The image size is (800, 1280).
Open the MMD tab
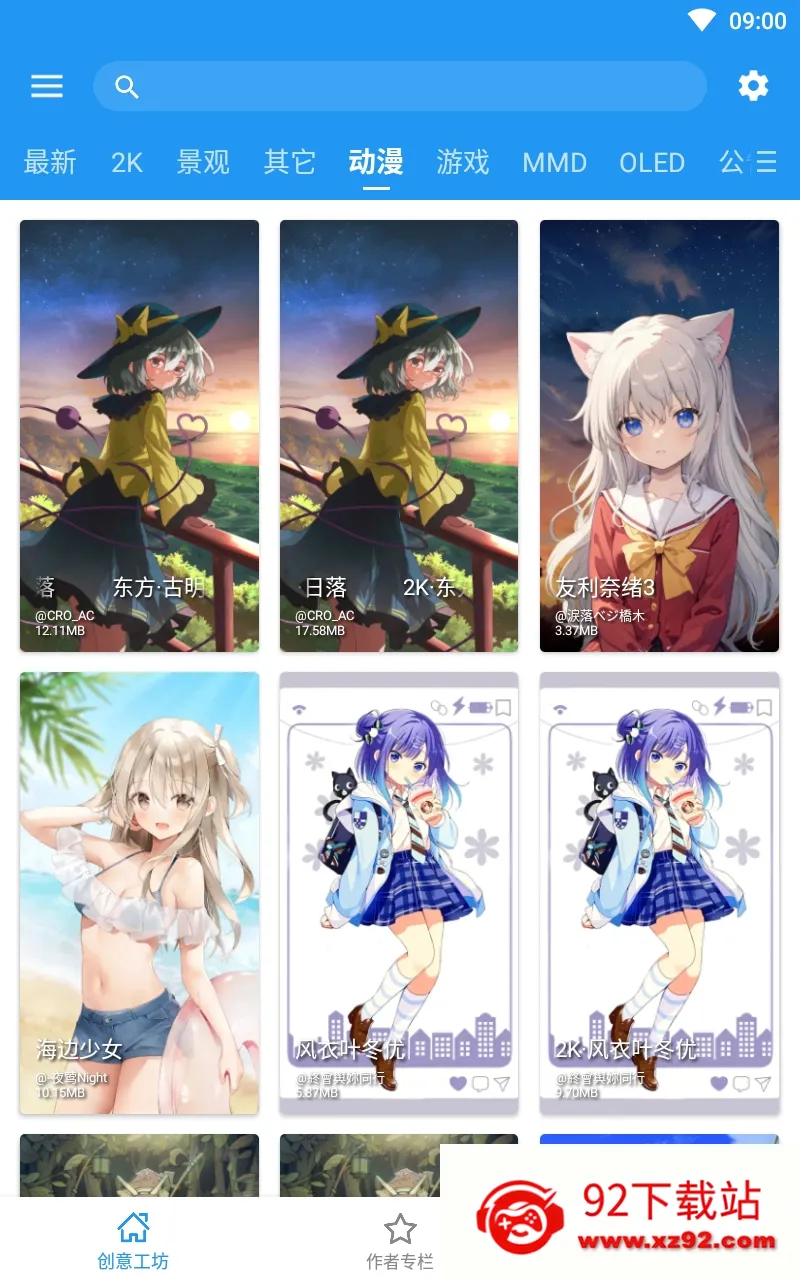[555, 162]
